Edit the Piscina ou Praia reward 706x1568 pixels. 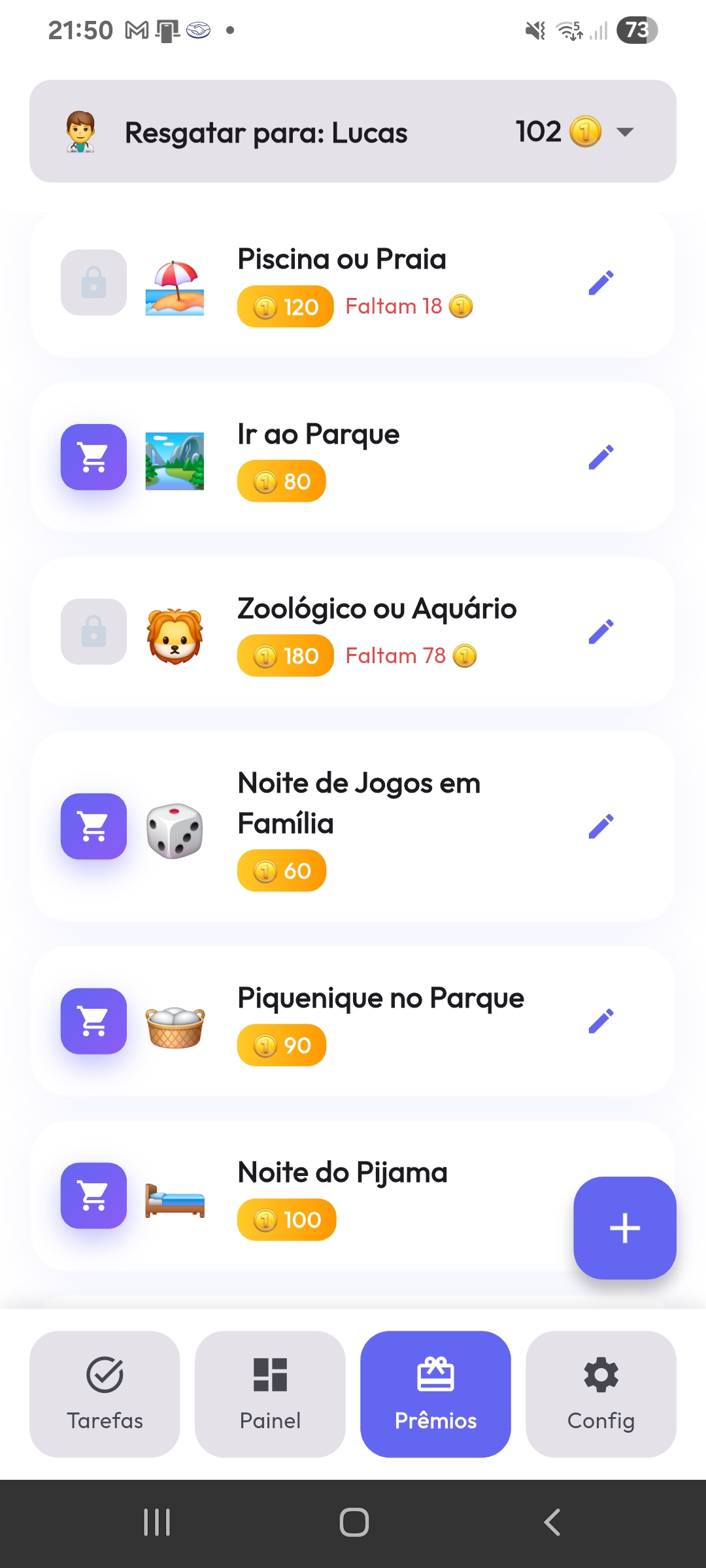601,283
